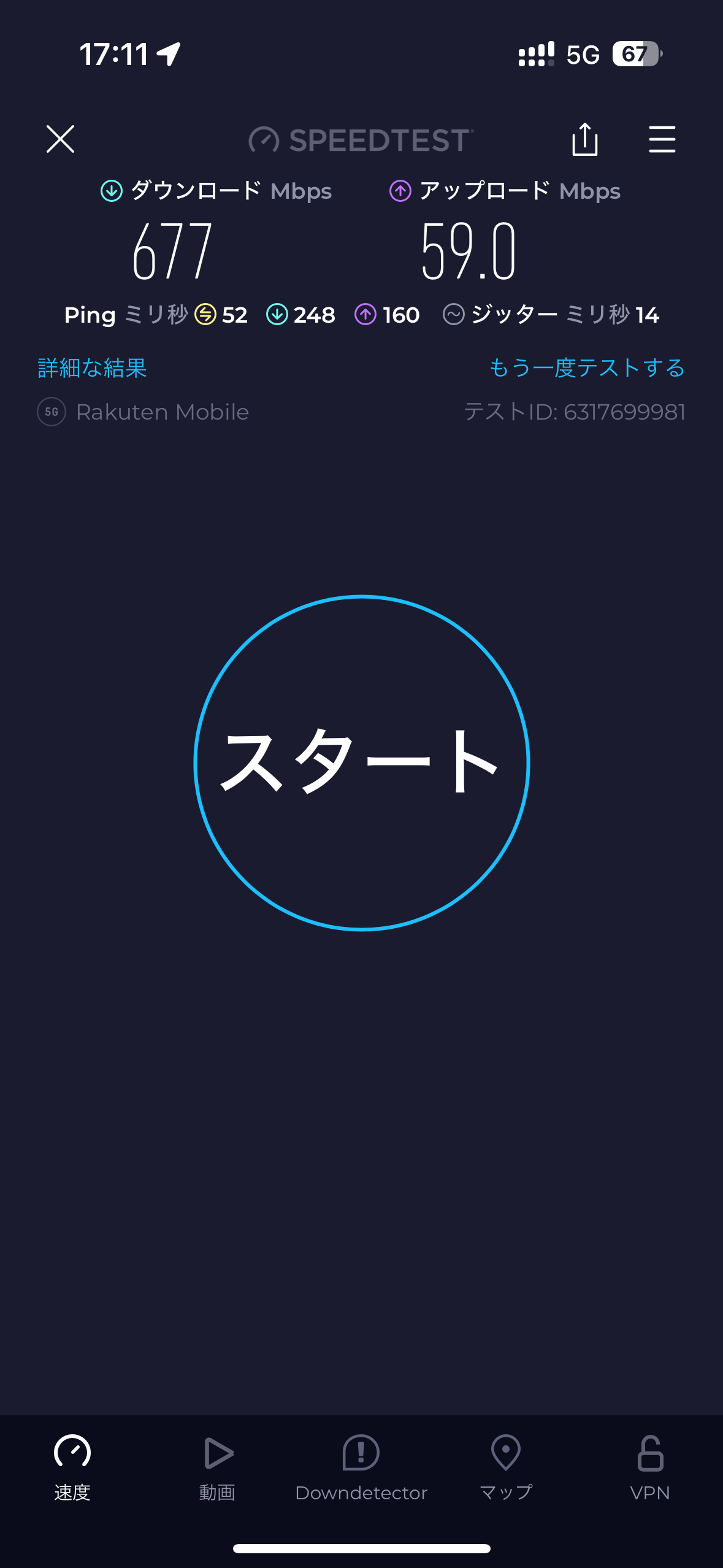The image size is (723, 1568).
Task: Share the speed test result
Action: pyautogui.click(x=584, y=139)
